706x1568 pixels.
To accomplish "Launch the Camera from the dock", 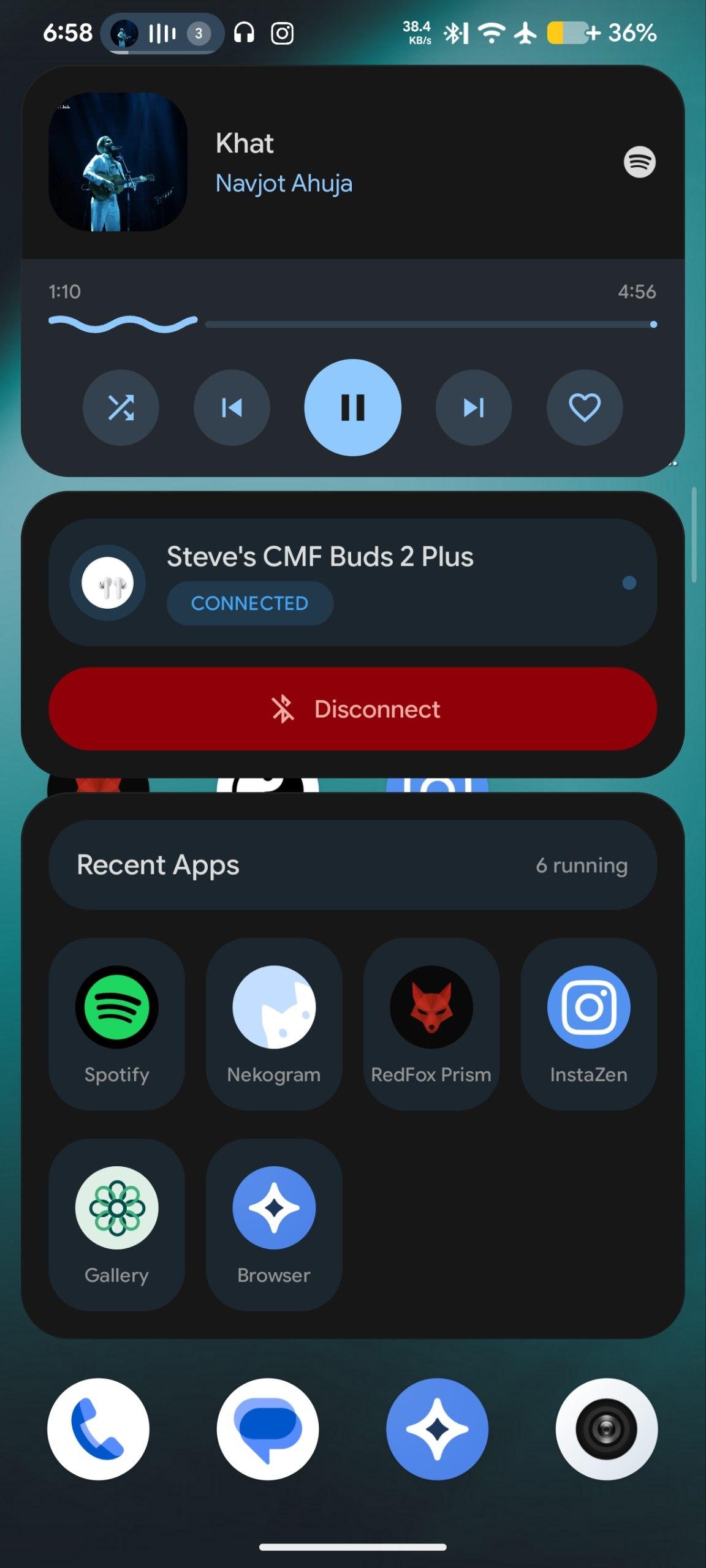I will 607,1429.
